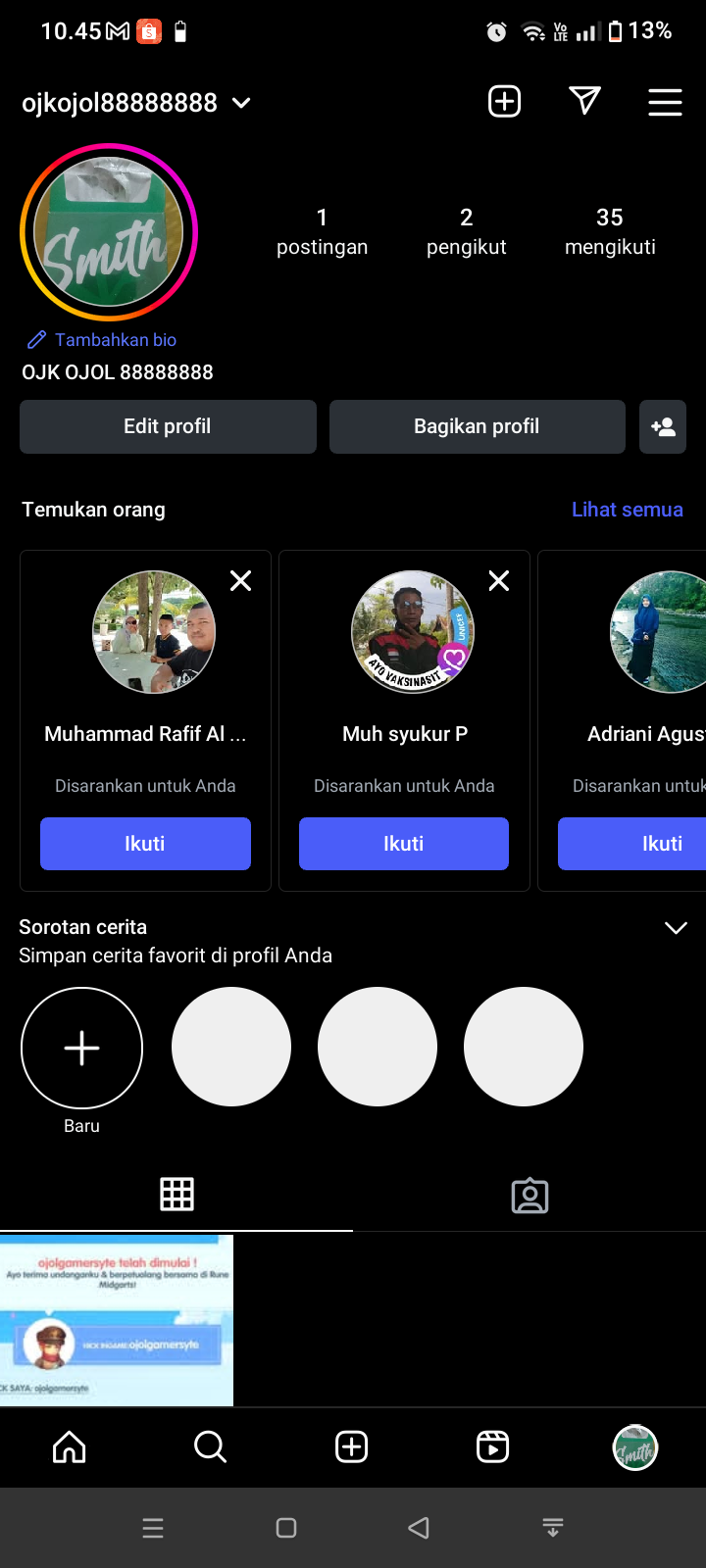Image resolution: width=706 pixels, height=1568 pixels.
Task: Open the Reels tab
Action: click(x=492, y=1446)
